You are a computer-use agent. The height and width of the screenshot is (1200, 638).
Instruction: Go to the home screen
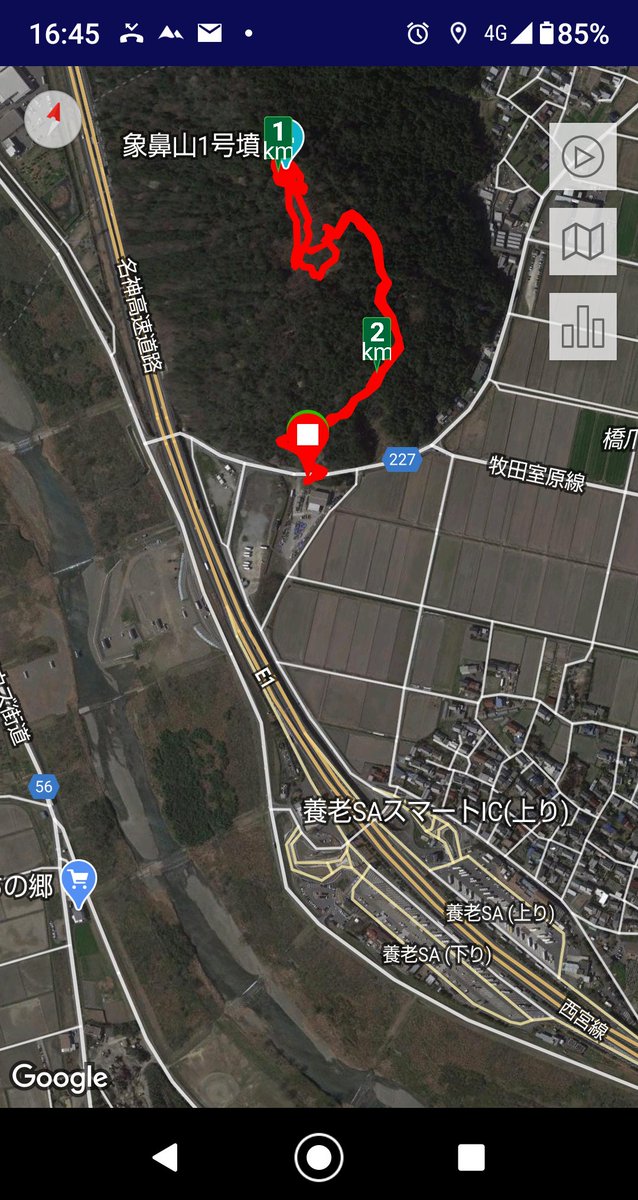click(x=319, y=1157)
